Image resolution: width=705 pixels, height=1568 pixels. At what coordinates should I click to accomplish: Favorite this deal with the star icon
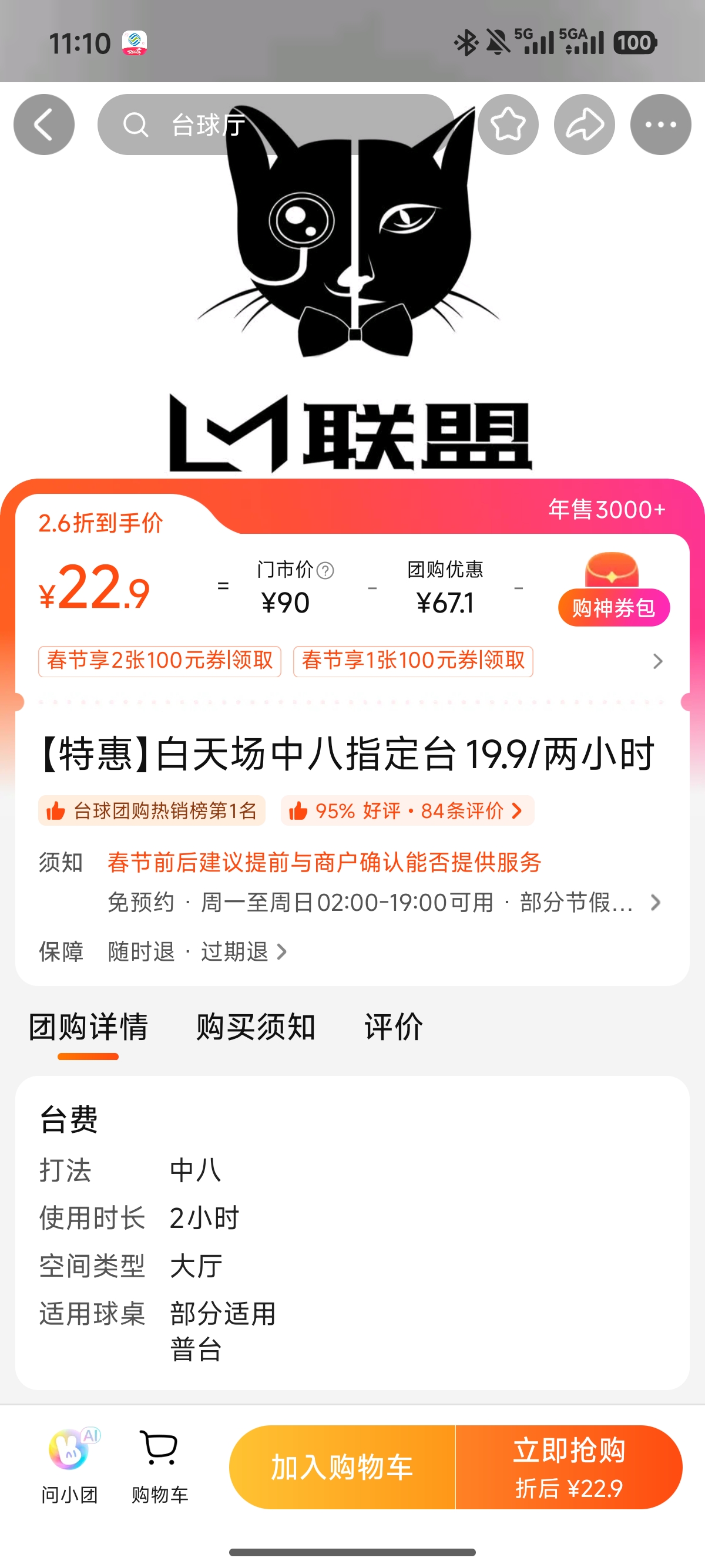point(508,125)
